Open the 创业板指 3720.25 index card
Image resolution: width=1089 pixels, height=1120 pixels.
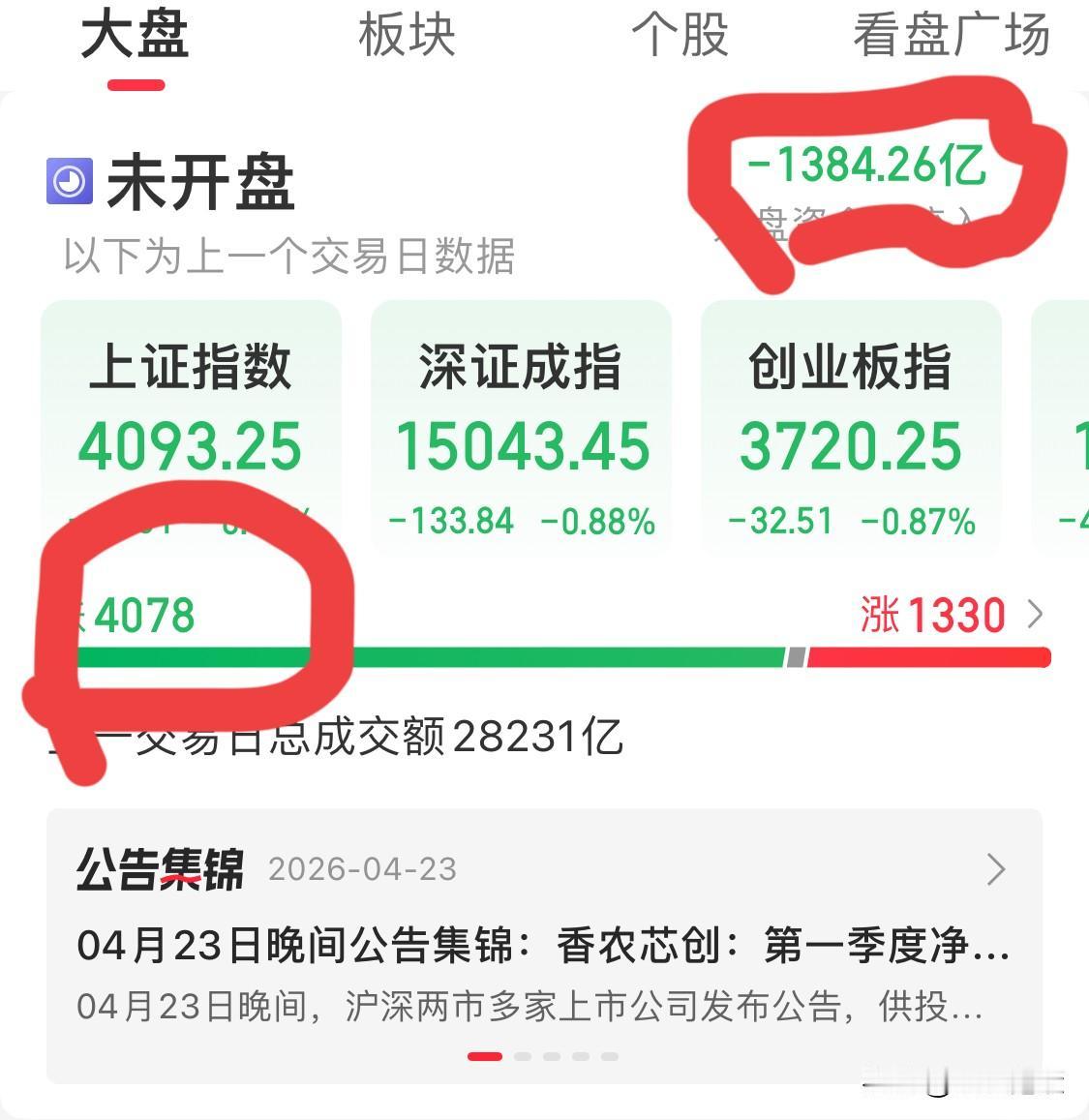tap(850, 426)
